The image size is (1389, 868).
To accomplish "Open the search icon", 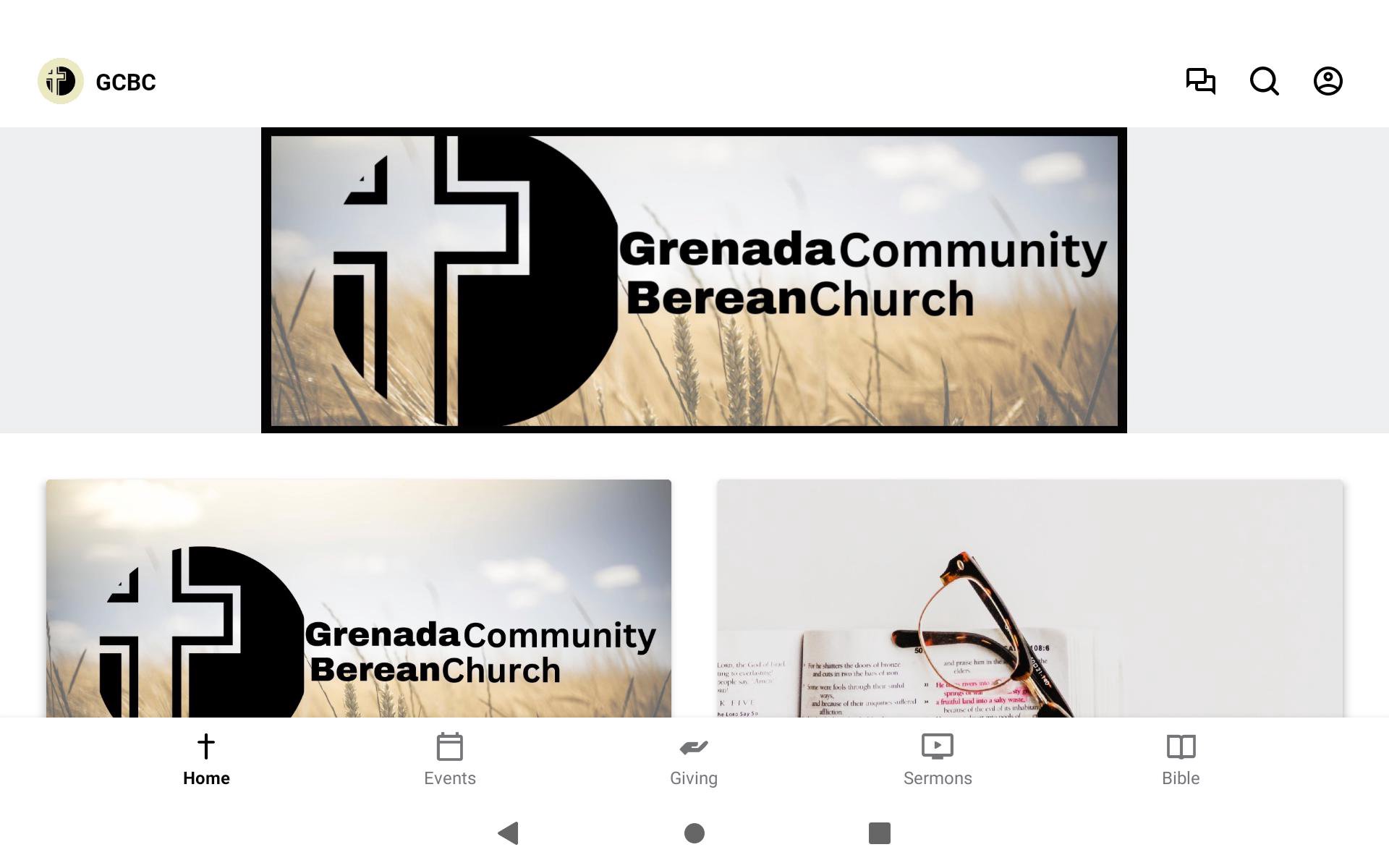I will (1264, 81).
